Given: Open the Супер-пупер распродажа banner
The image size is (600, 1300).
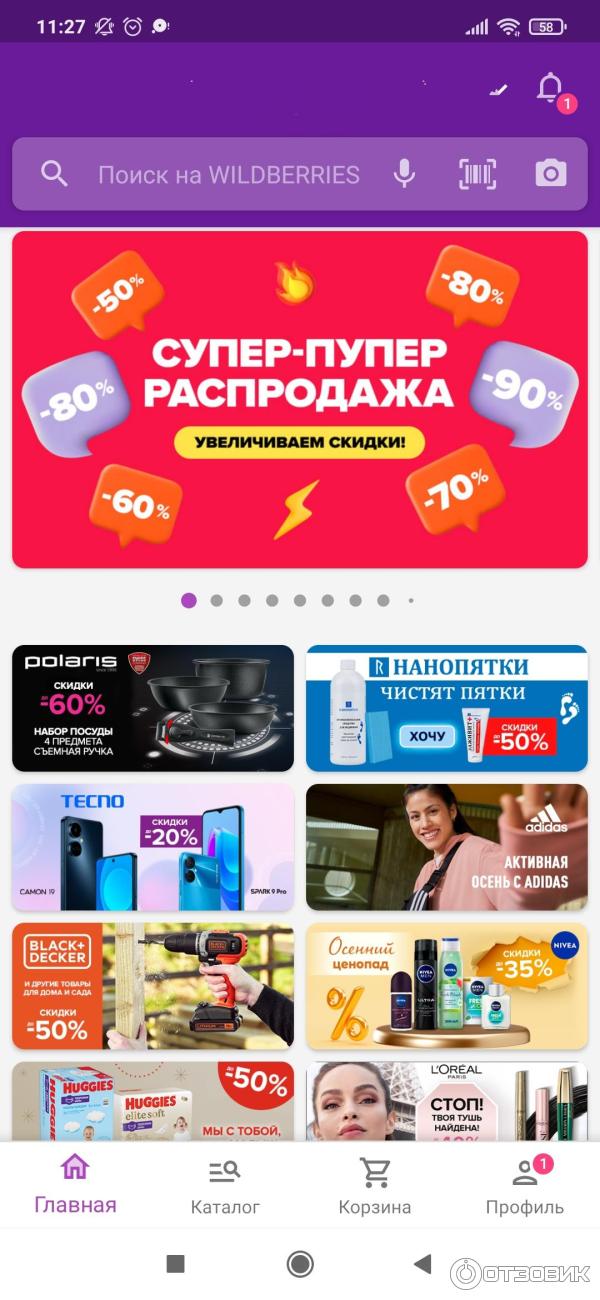Looking at the screenshot, I should coord(300,399).
